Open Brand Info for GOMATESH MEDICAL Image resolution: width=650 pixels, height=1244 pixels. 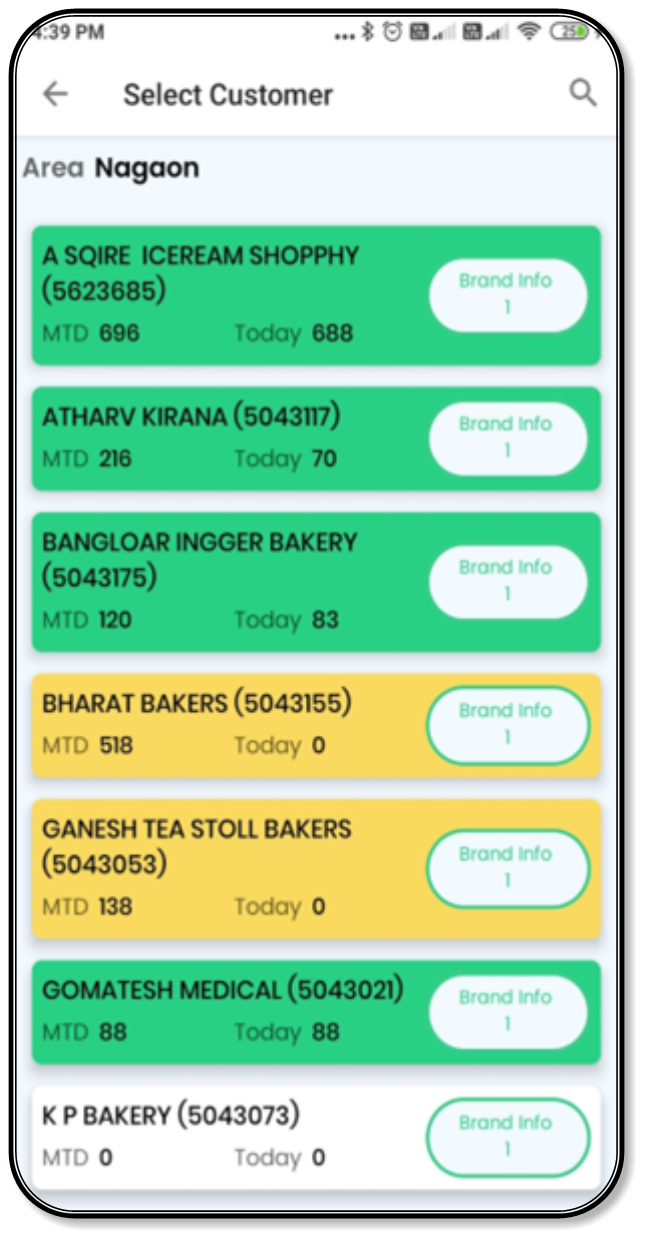point(507,1010)
